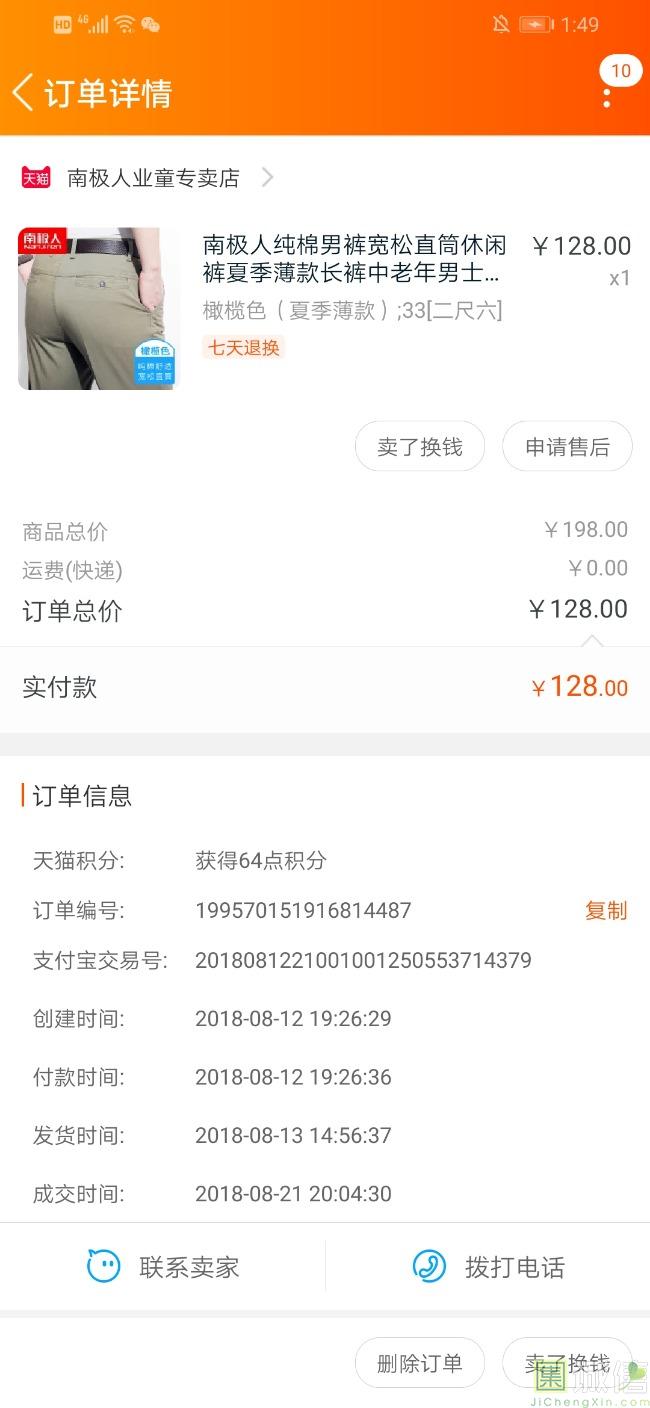Delete this order with 删除订单

point(419,1363)
